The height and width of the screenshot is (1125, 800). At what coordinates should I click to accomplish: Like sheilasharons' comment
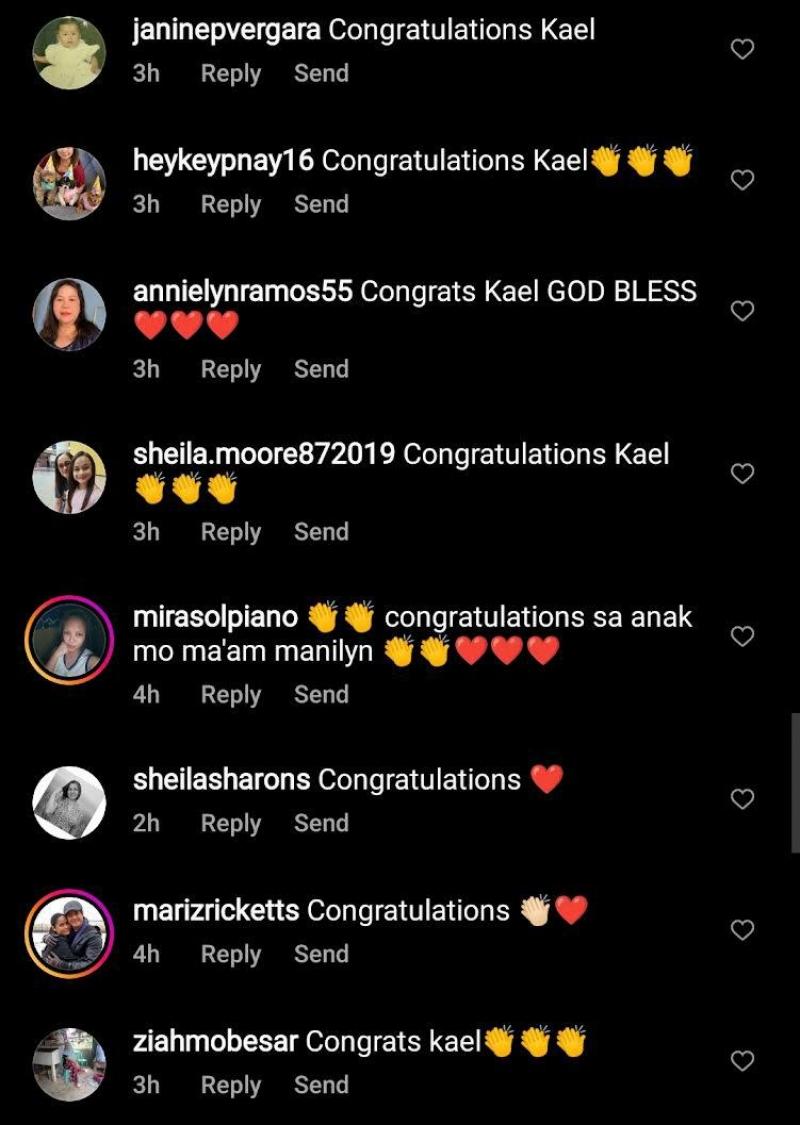[742, 799]
